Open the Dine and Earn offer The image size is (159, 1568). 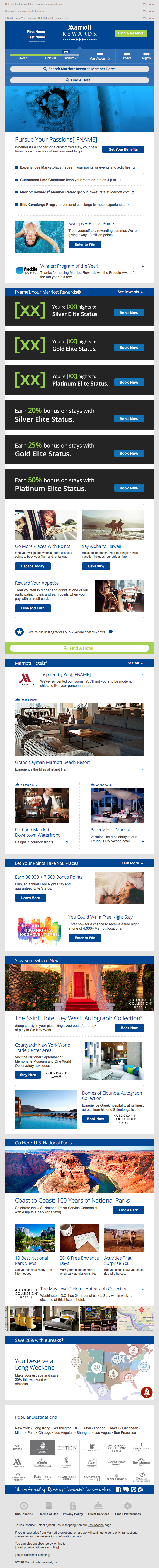[x=32, y=607]
